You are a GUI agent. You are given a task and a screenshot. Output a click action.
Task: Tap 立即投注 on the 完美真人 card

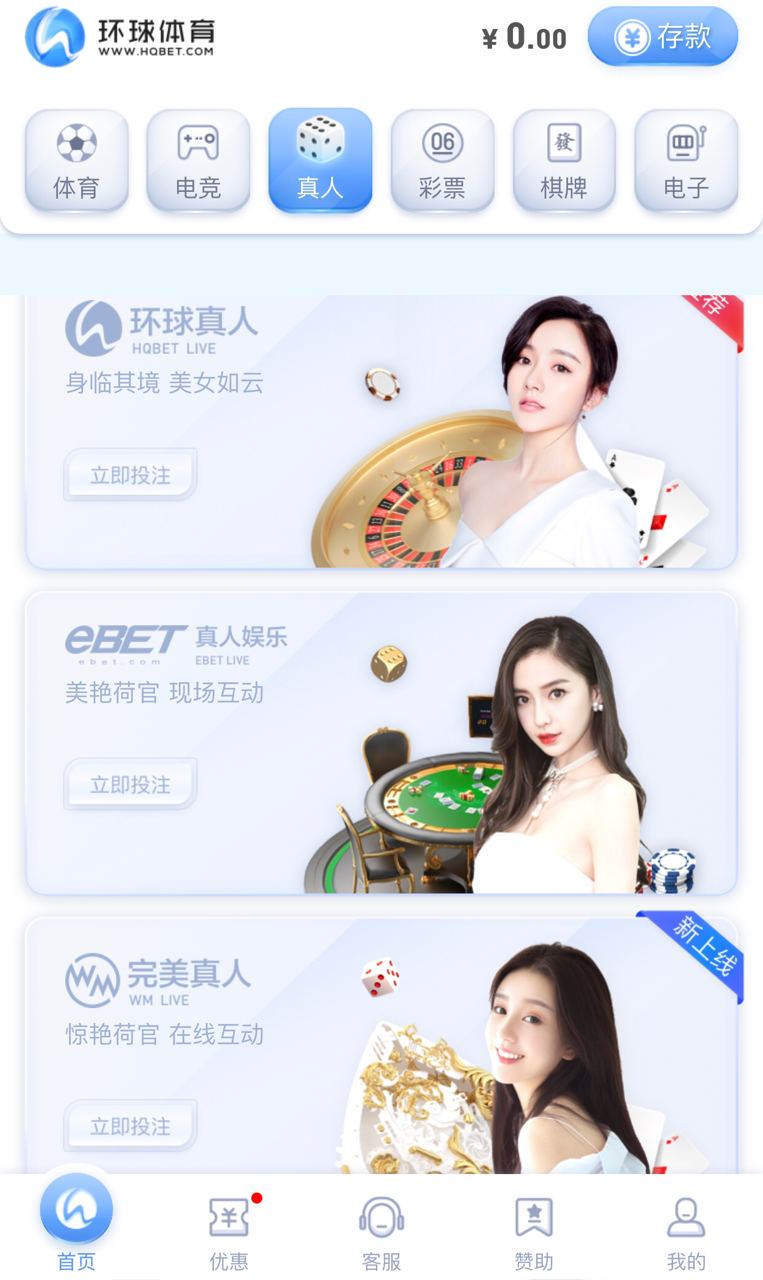click(x=130, y=1126)
